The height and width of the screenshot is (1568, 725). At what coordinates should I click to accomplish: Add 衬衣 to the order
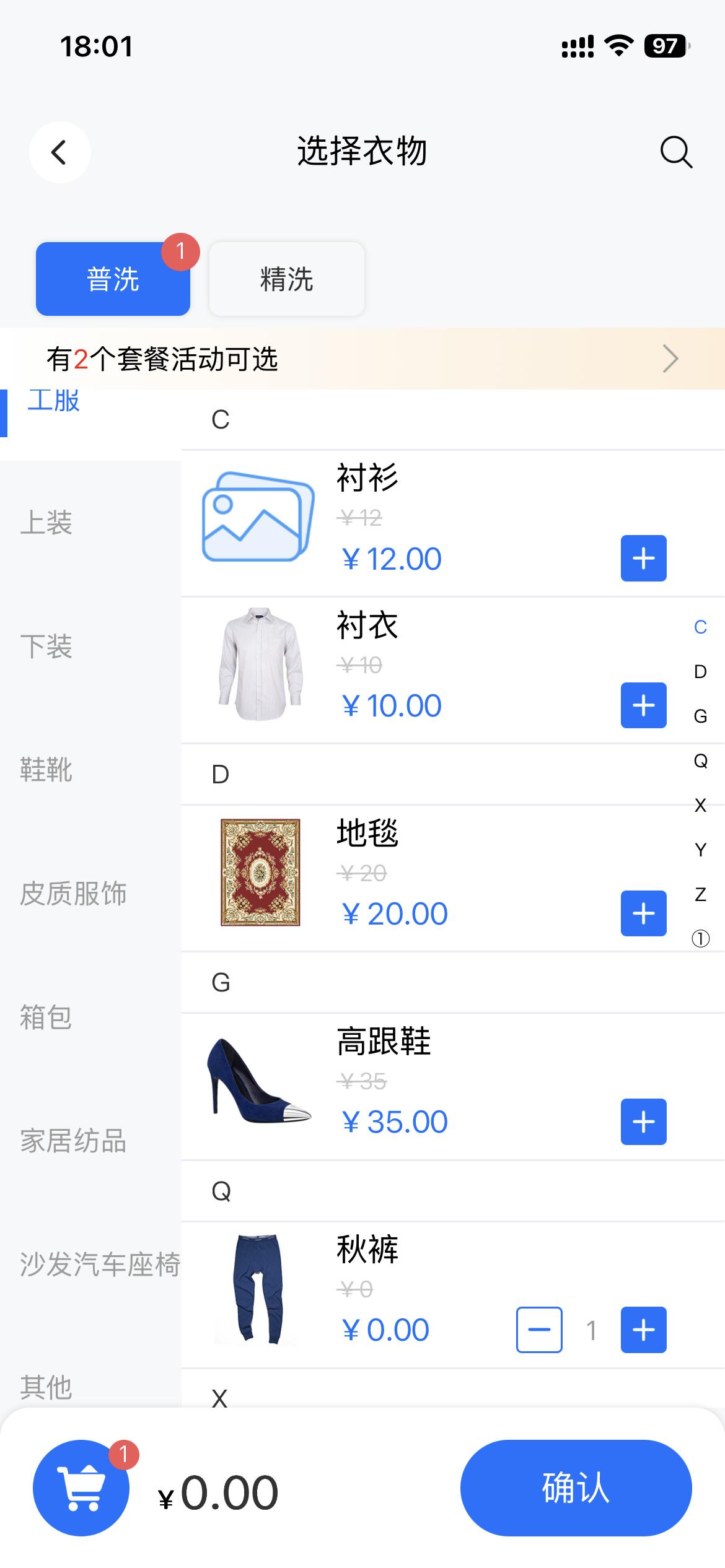[643, 705]
